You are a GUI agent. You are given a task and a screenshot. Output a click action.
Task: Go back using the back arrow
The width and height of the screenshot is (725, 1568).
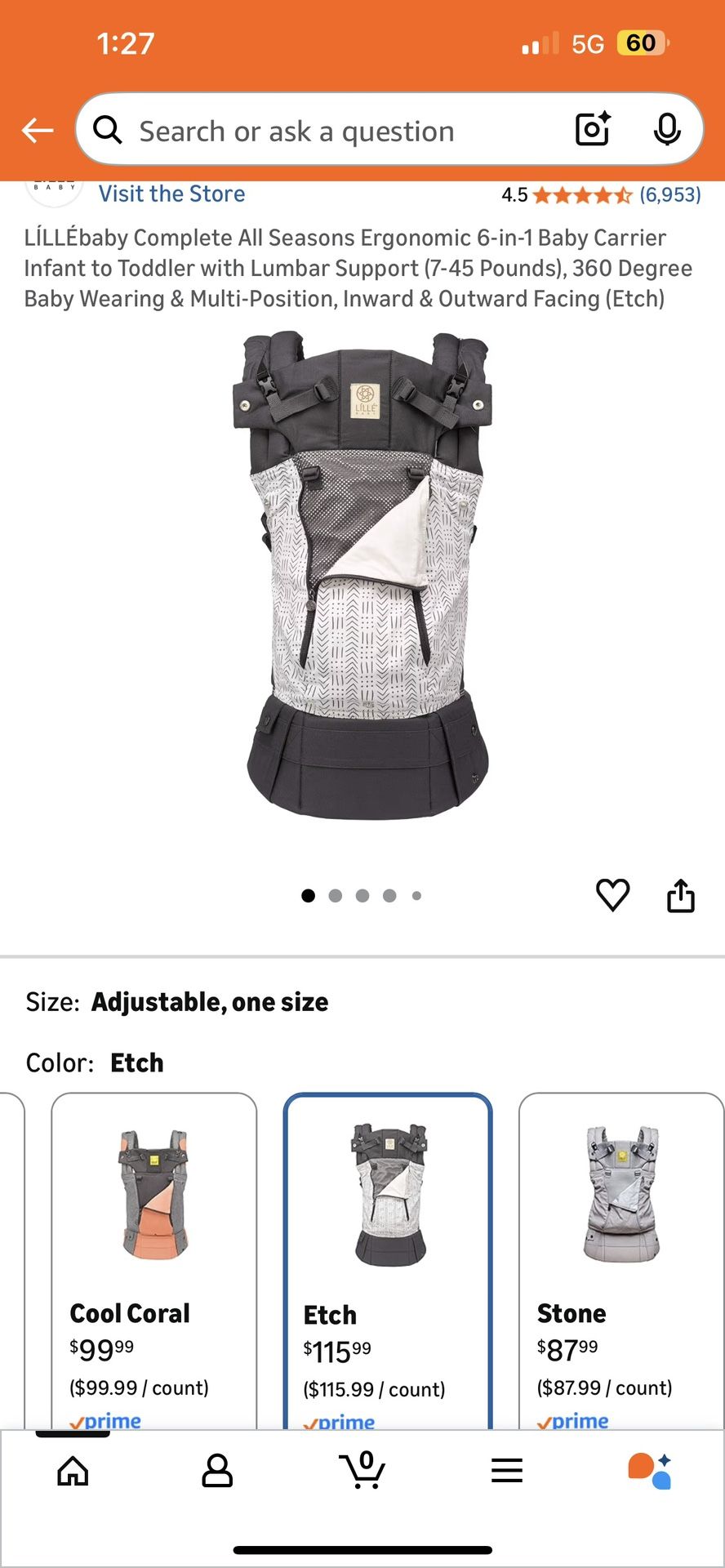[38, 129]
